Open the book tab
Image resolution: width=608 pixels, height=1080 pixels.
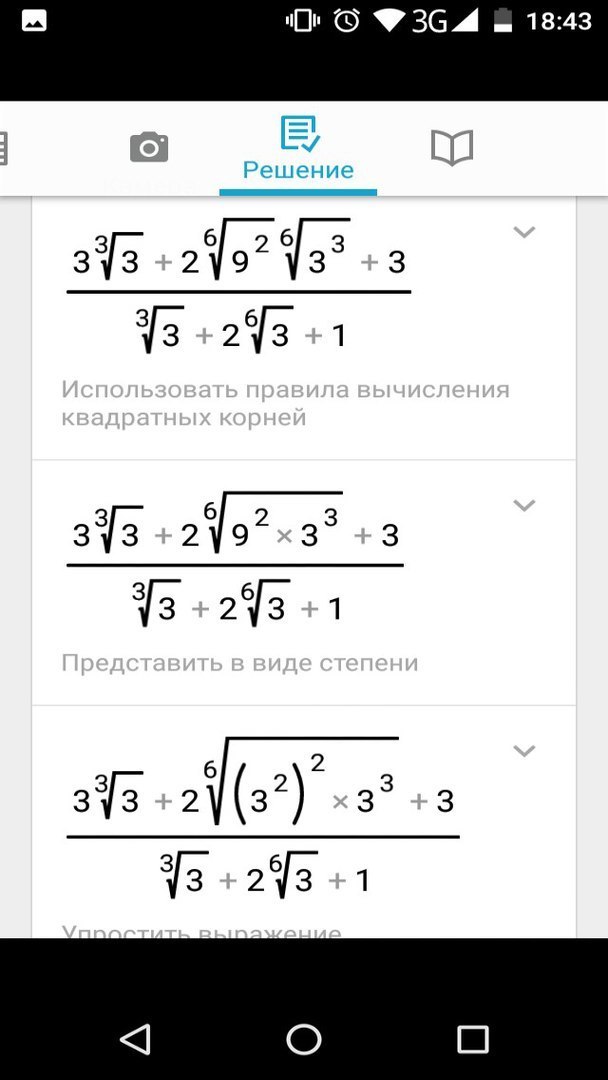(x=452, y=148)
